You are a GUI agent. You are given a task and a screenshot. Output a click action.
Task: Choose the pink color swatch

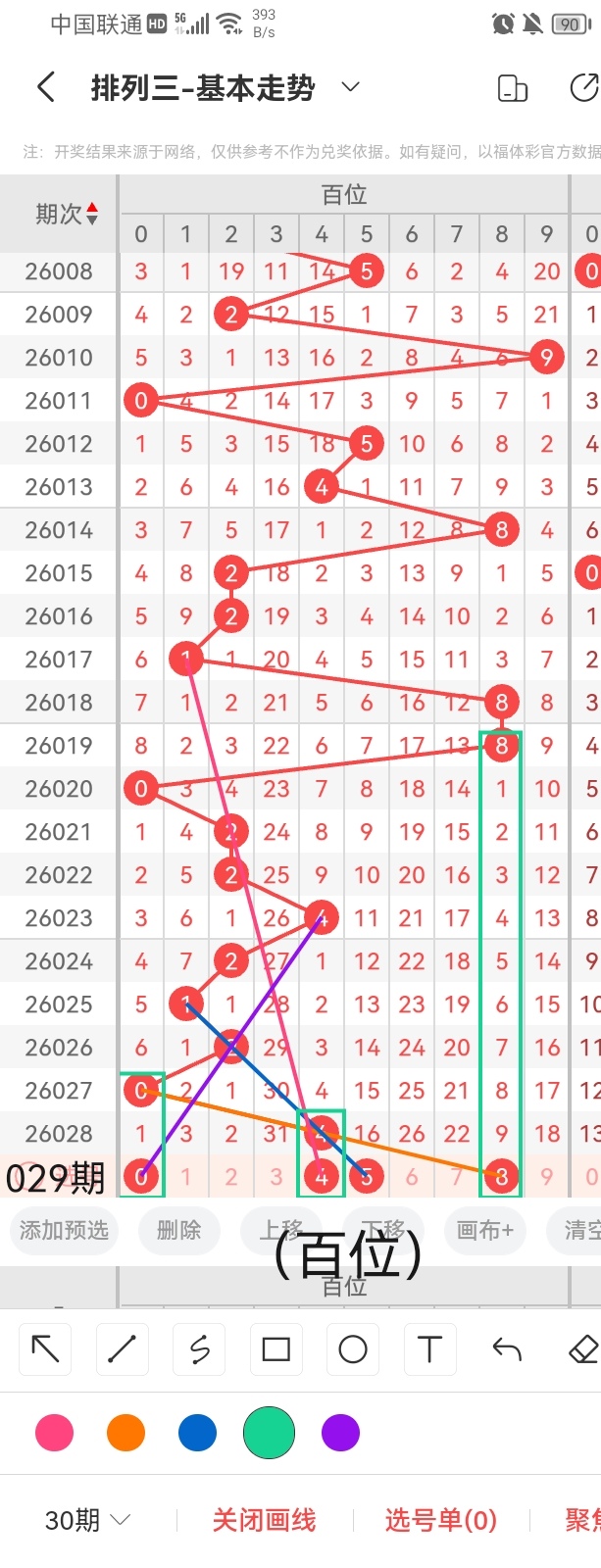pyautogui.click(x=54, y=1433)
